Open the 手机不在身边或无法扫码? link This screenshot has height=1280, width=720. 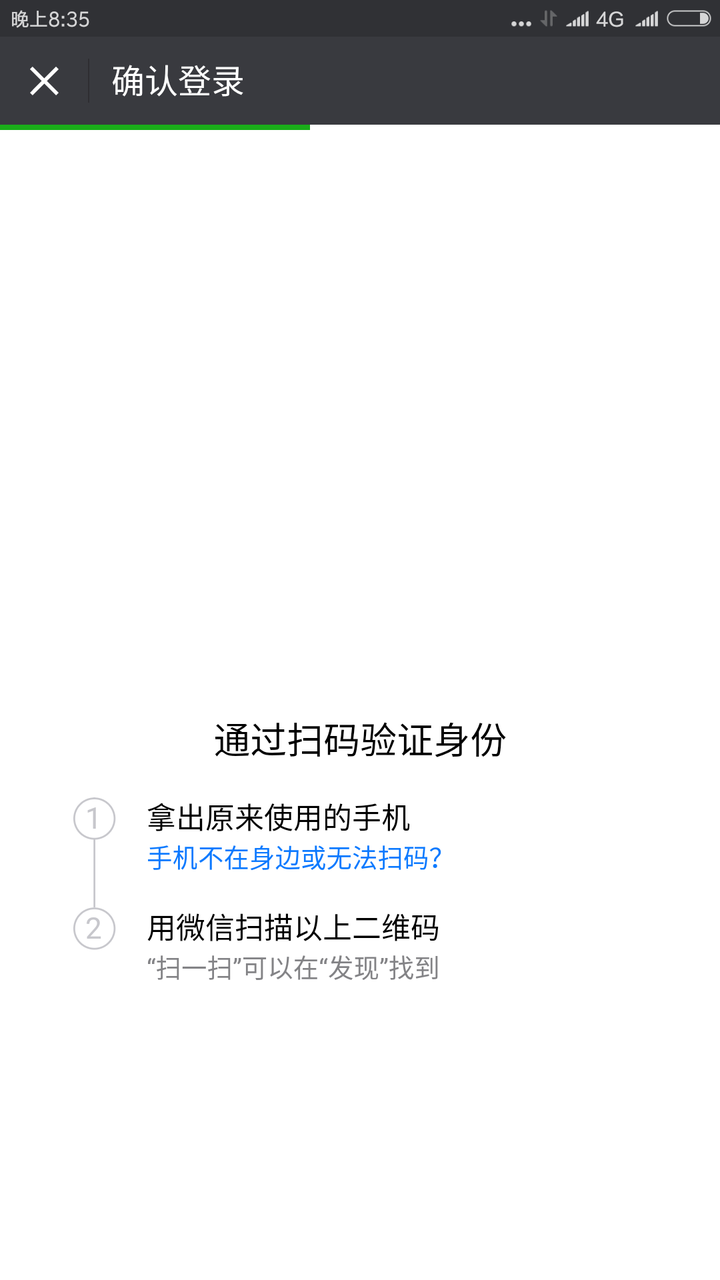coord(295,858)
